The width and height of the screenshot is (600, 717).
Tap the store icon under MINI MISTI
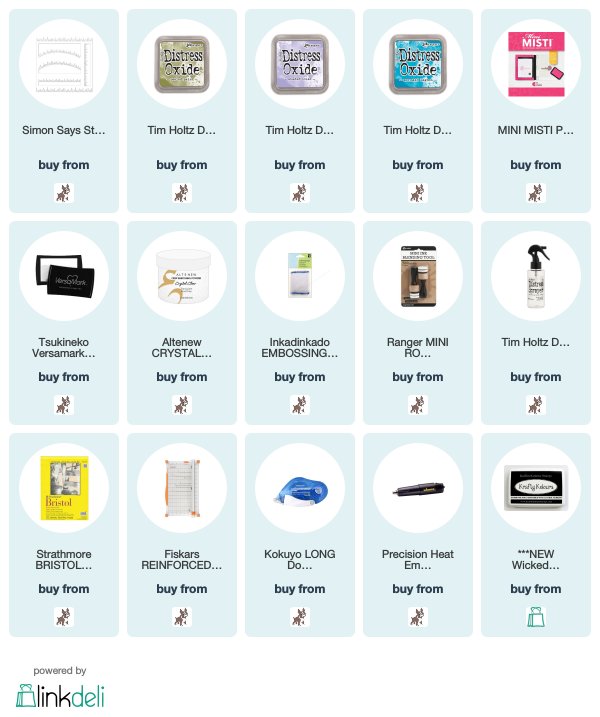tap(535, 192)
